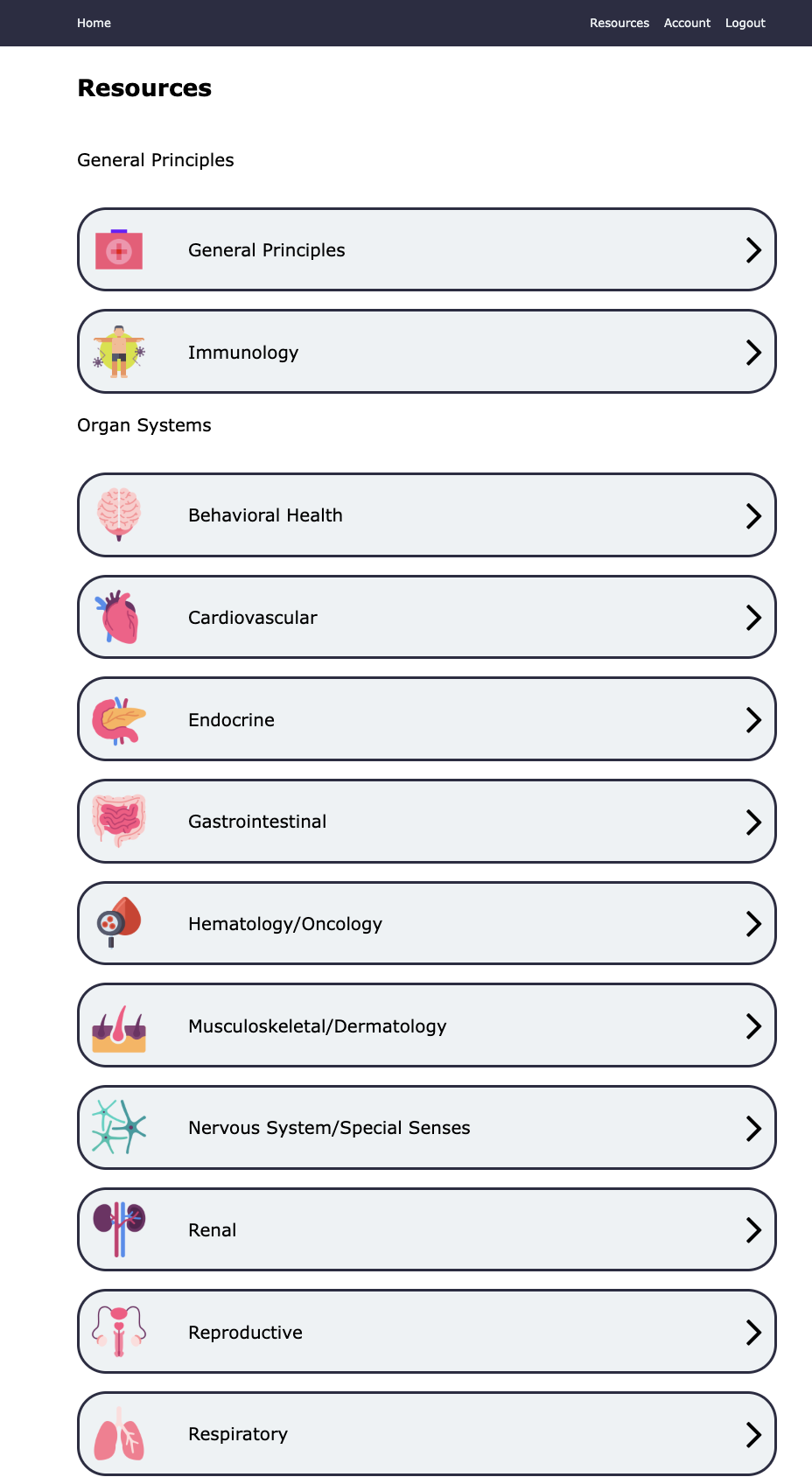Screen dimensions: 812x1484
Task: Tap the Renal row
Action: coord(426,1229)
